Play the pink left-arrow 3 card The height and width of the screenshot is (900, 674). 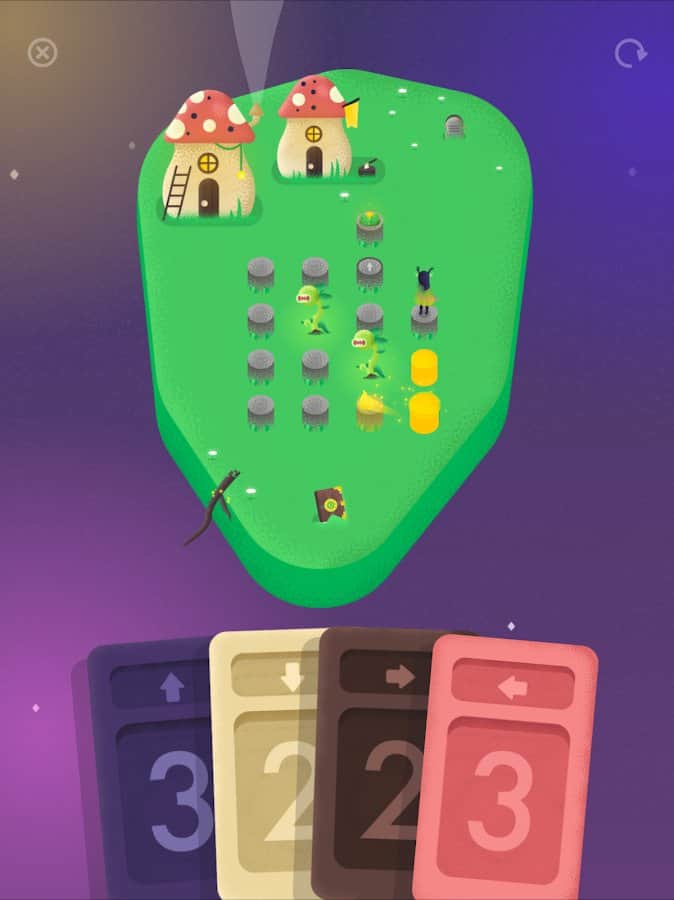510,770
